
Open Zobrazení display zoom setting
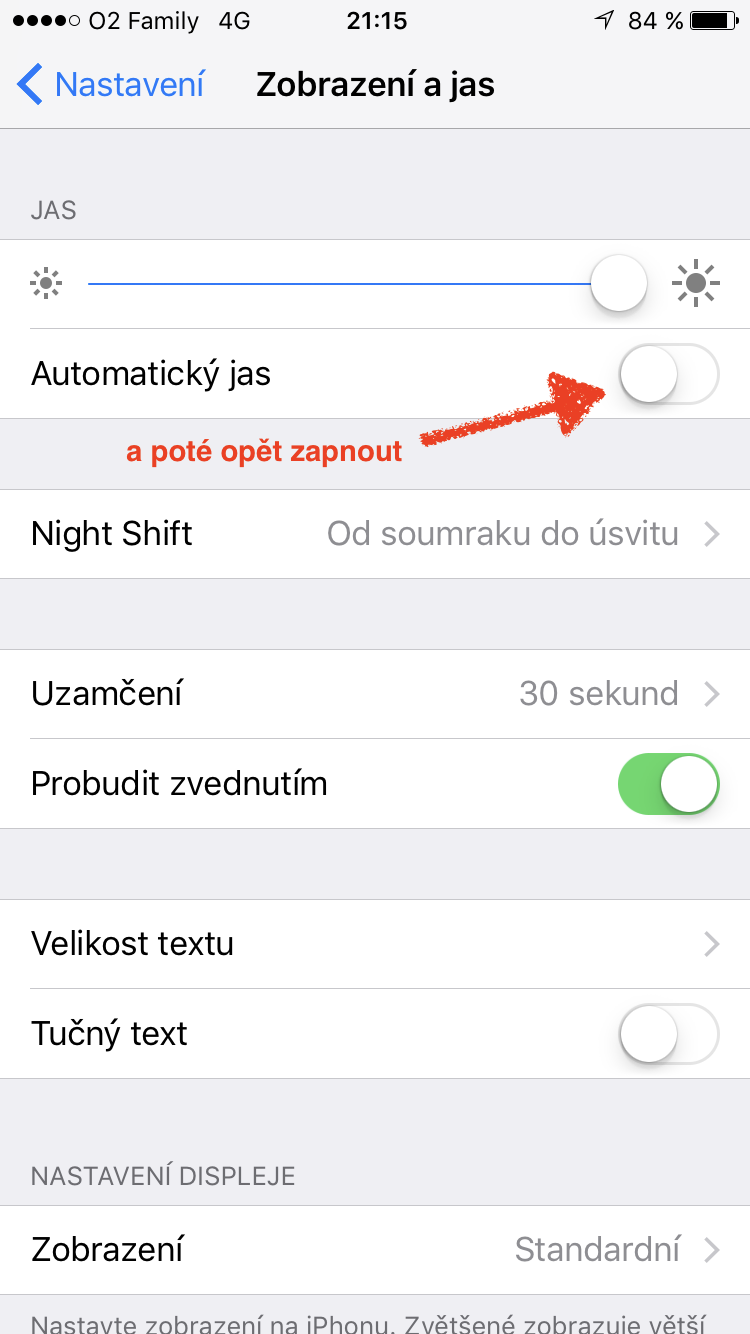[375, 1250]
